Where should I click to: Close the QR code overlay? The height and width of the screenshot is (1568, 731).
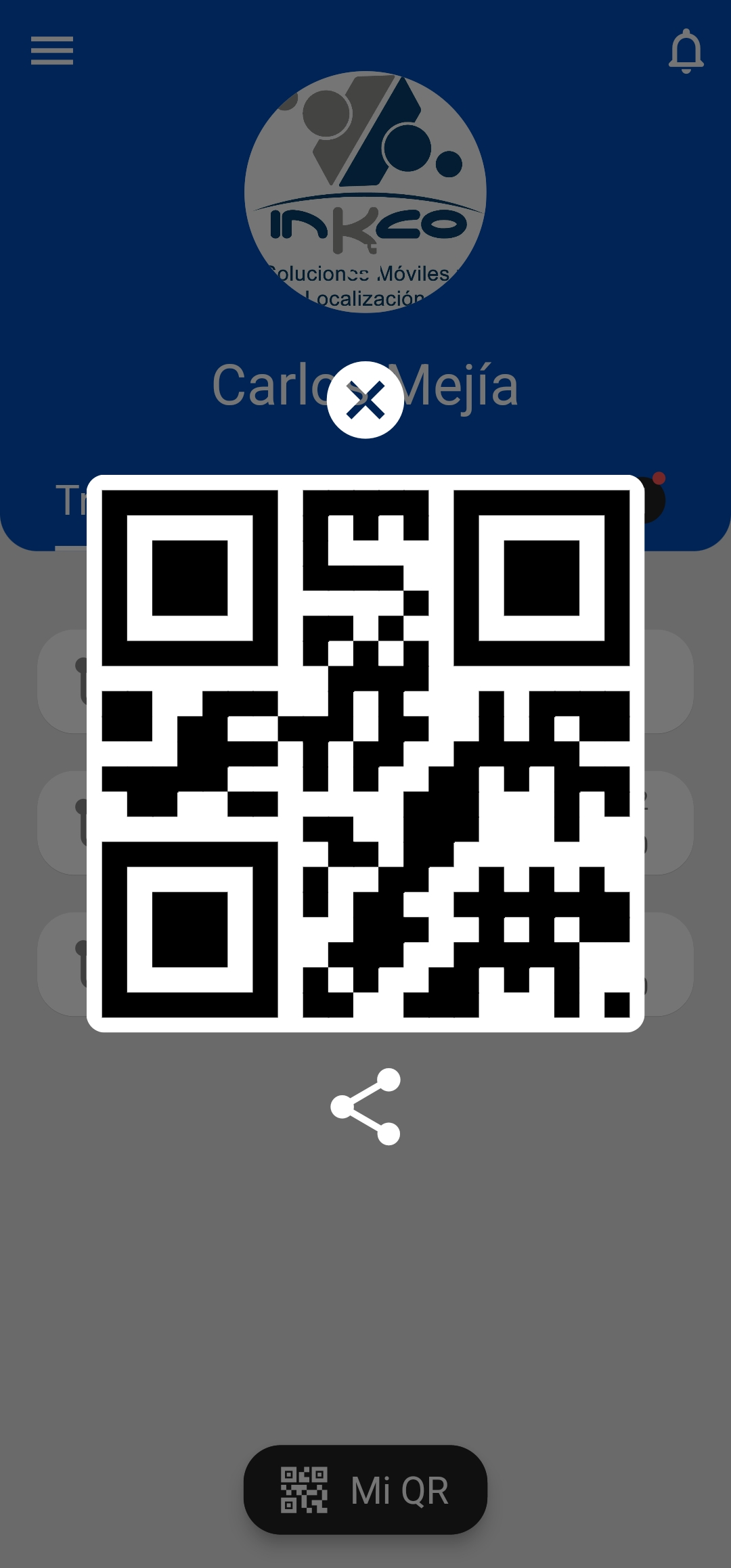pyautogui.click(x=365, y=400)
